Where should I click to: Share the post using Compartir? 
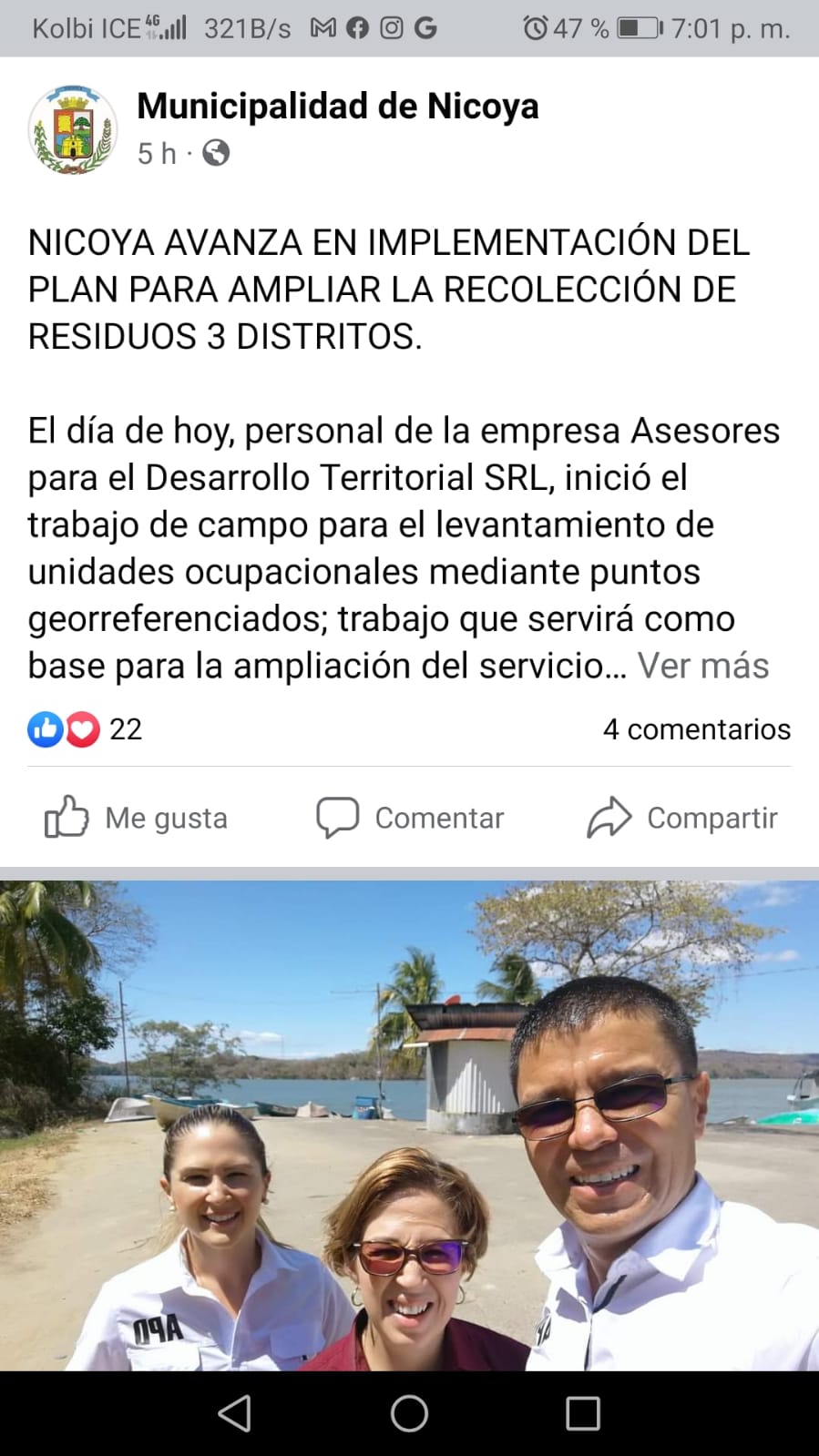click(682, 818)
